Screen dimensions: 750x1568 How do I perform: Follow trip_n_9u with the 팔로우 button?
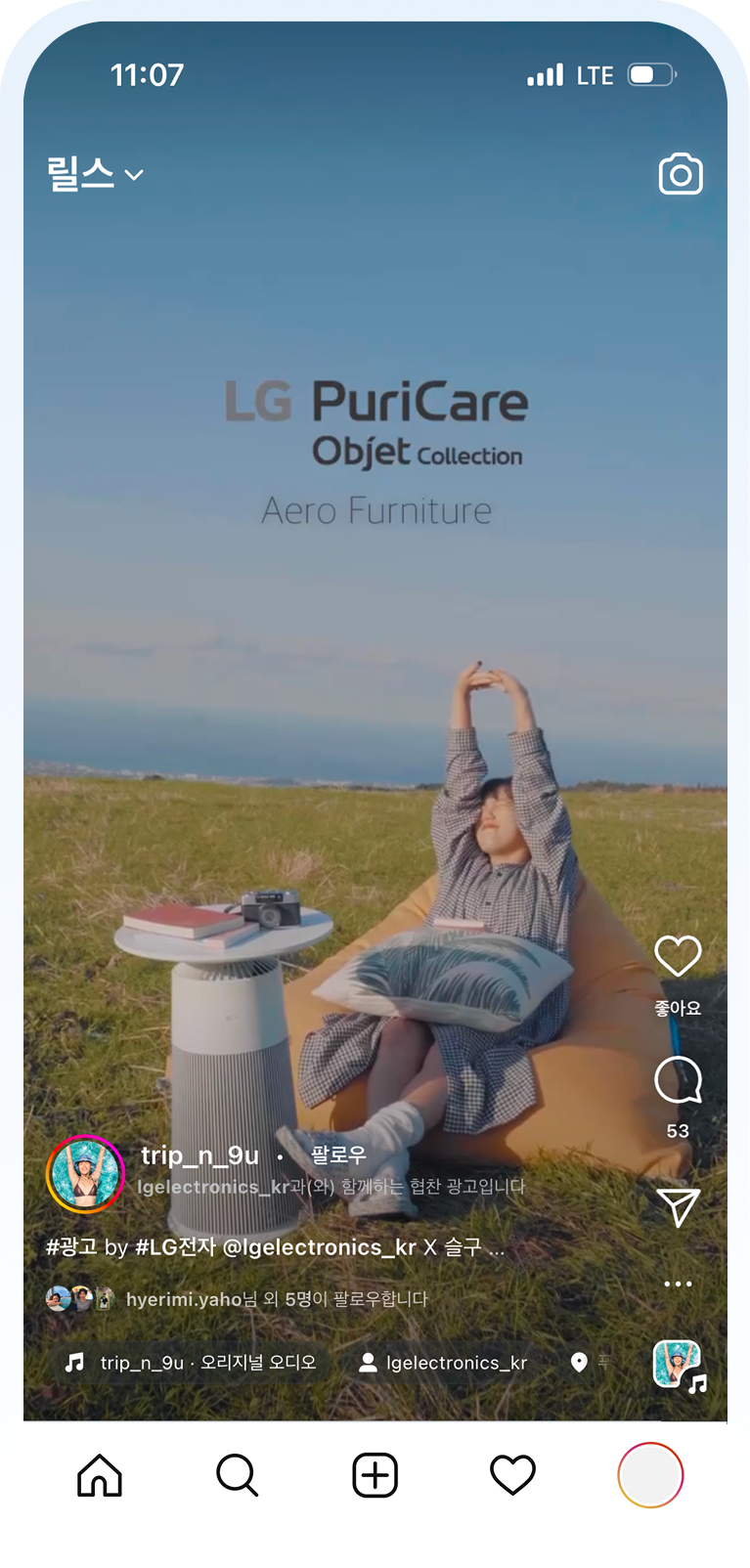point(338,1155)
